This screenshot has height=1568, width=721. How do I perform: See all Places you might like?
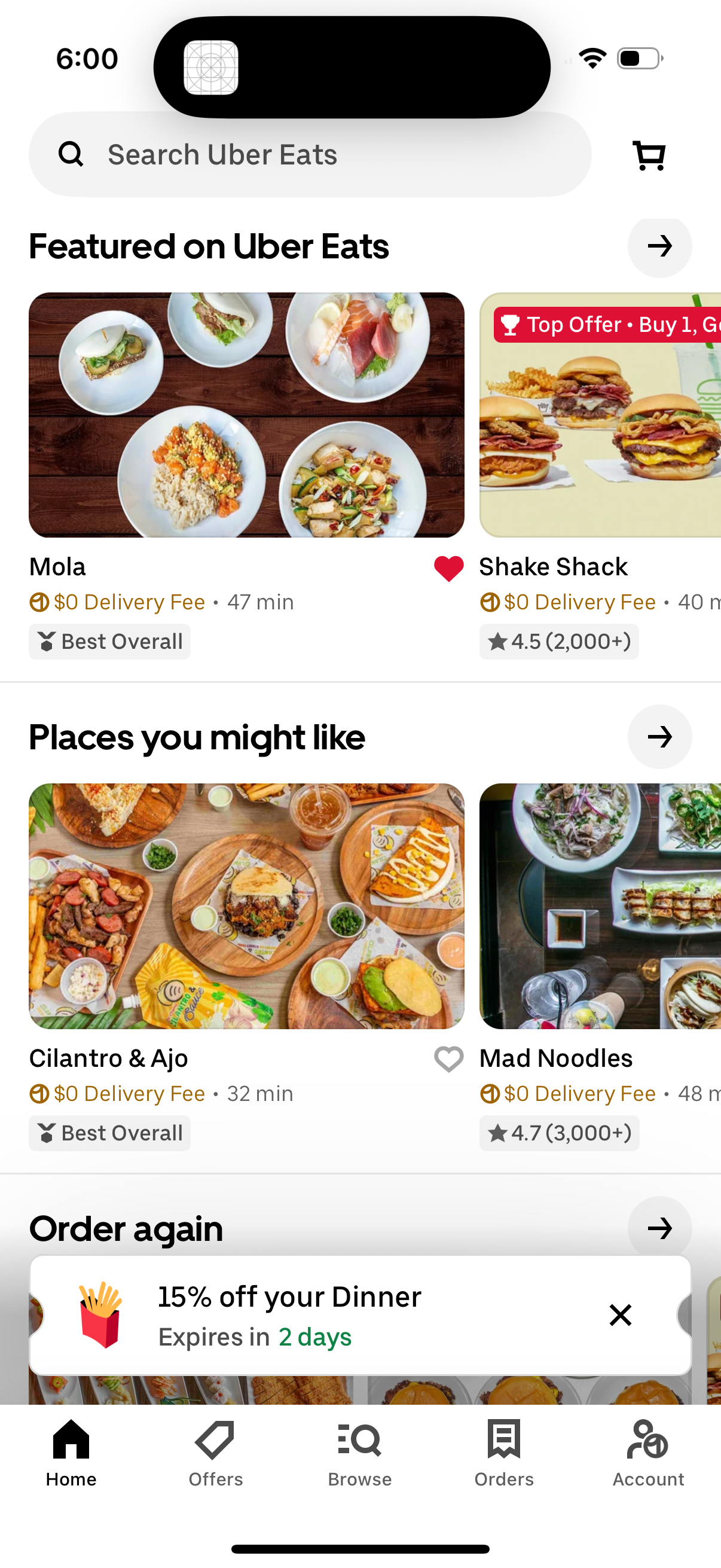(659, 737)
